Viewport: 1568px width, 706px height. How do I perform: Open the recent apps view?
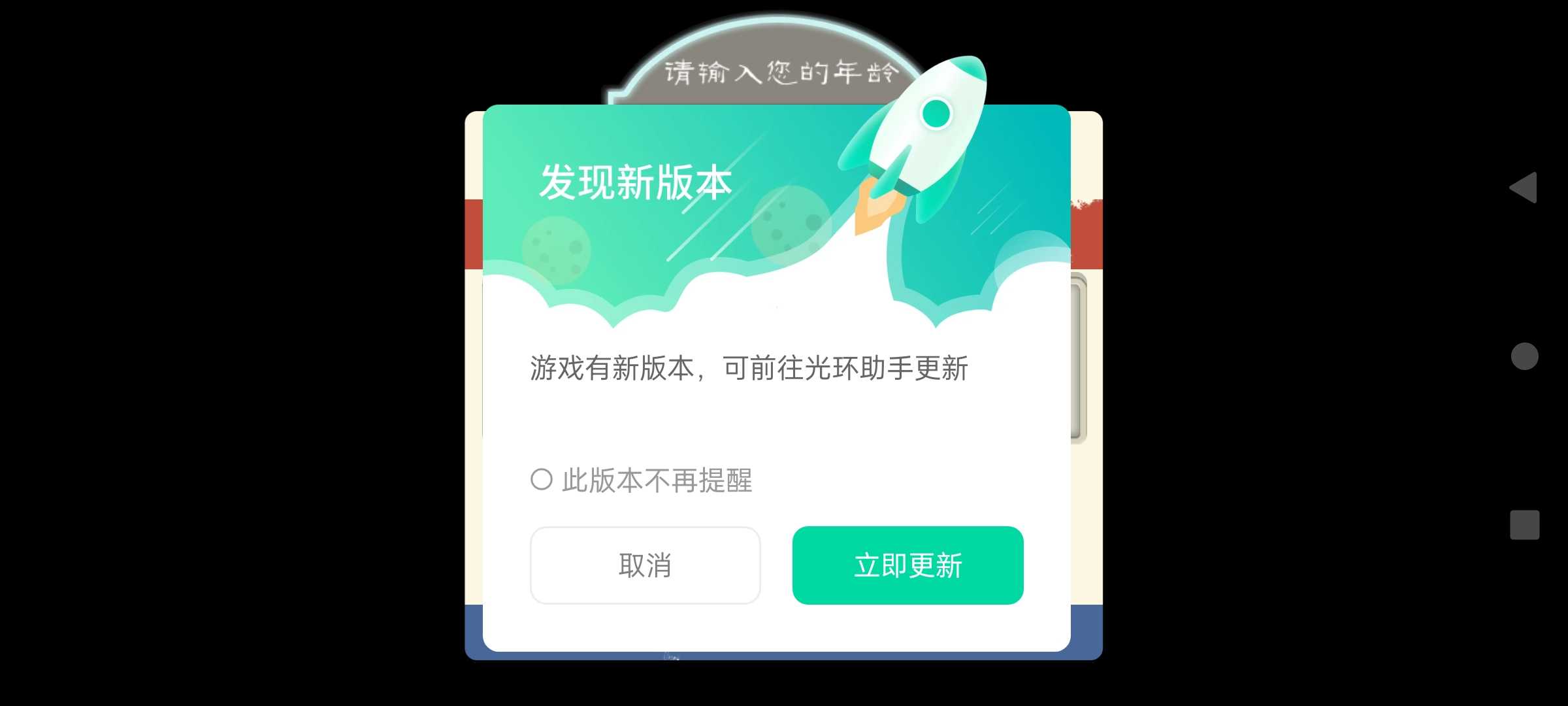(1524, 525)
